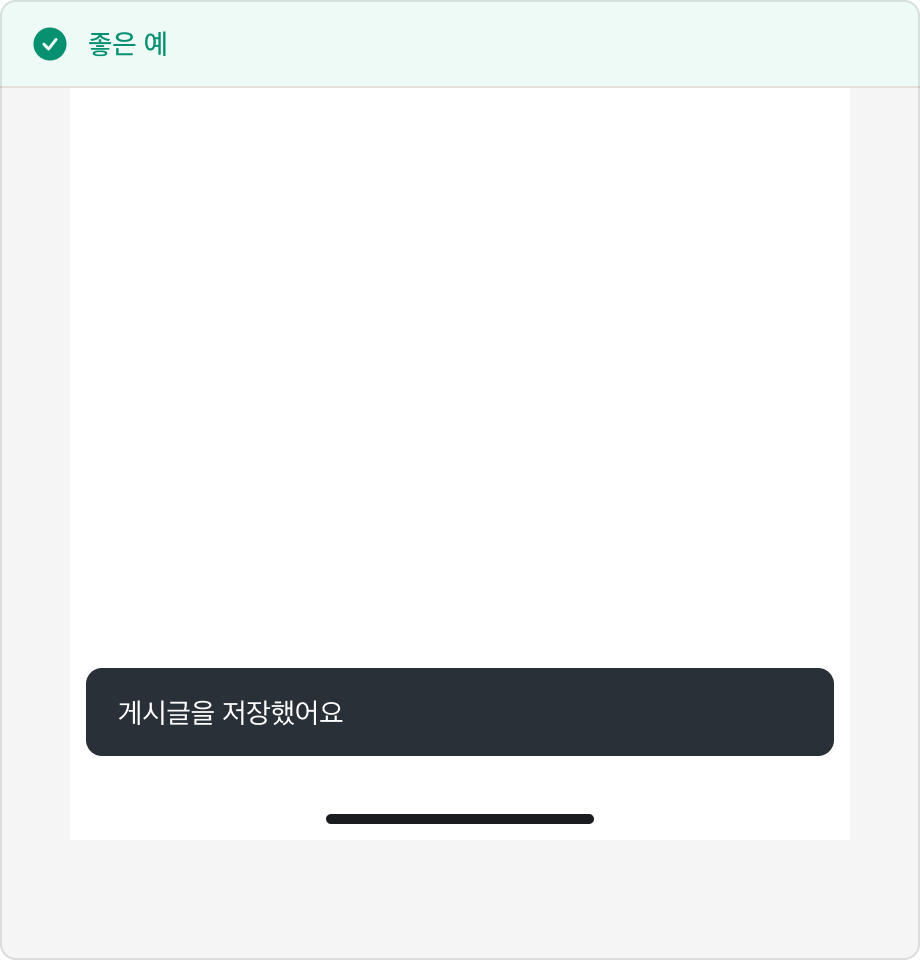This screenshot has width=920, height=960.
Task: Click the dark toast notification message
Action: click(460, 711)
